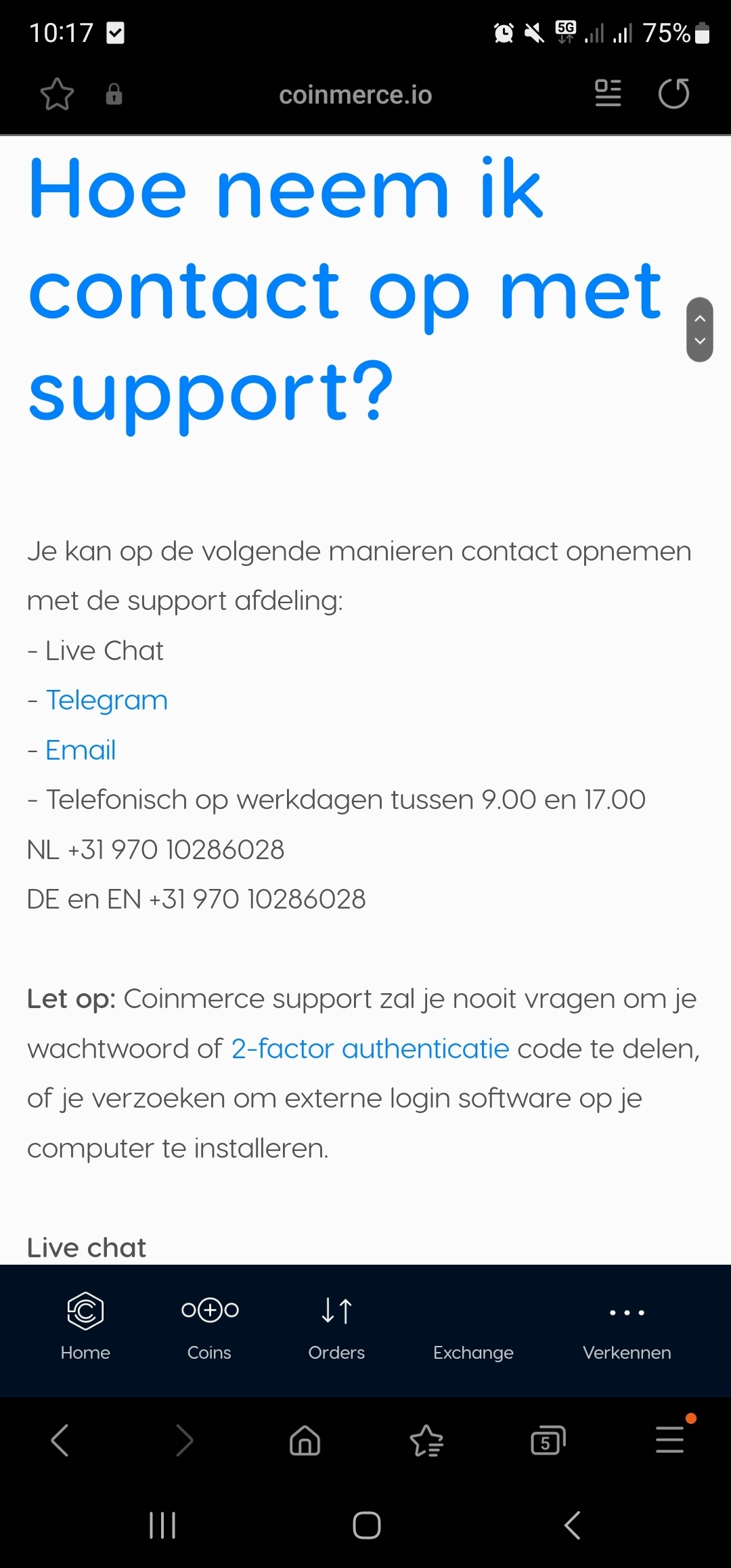Tap the coinmerce.io address bar
Image resolution: width=731 pixels, height=1568 pixels.
coord(355,94)
